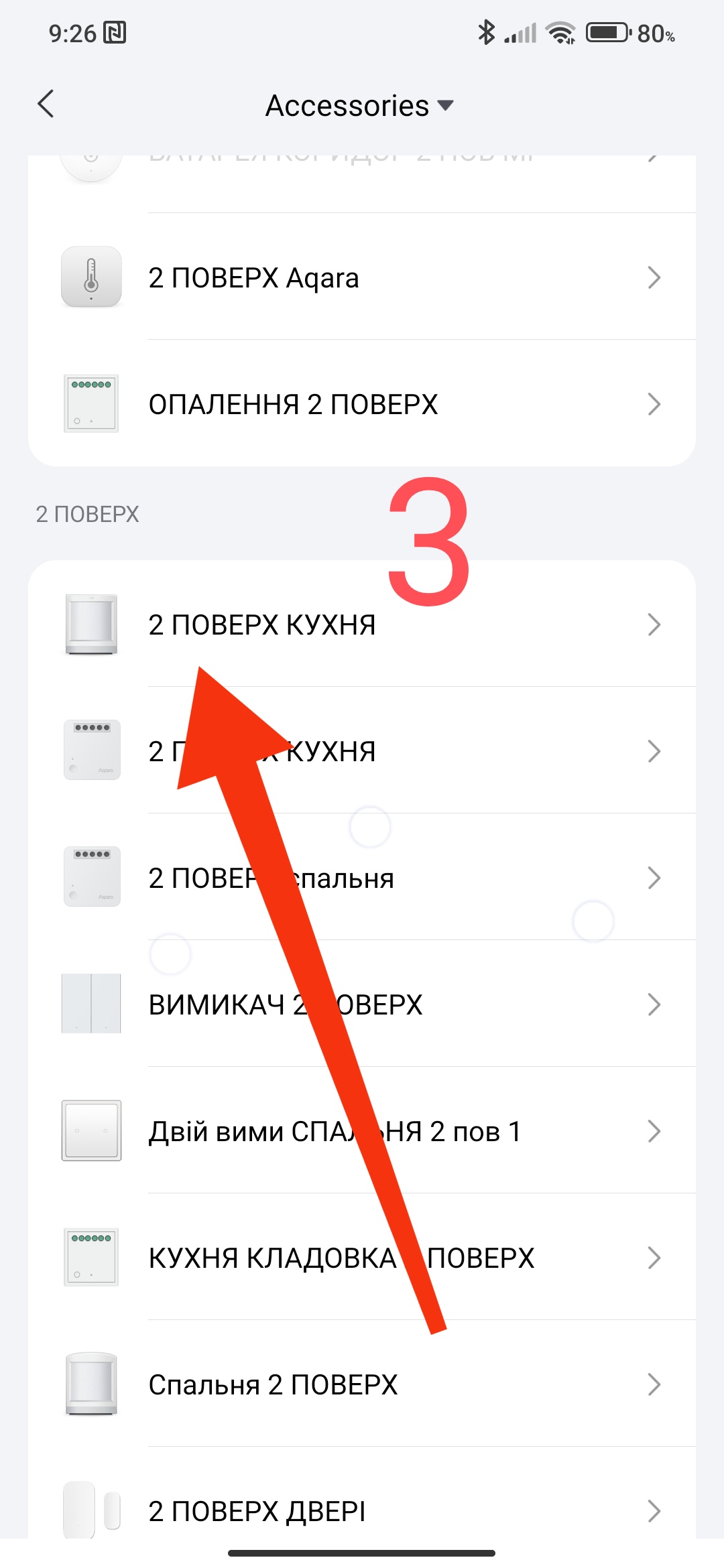Open ОПАЛЕННЯ 2 ПОВЕРХ accessory

tap(362, 404)
